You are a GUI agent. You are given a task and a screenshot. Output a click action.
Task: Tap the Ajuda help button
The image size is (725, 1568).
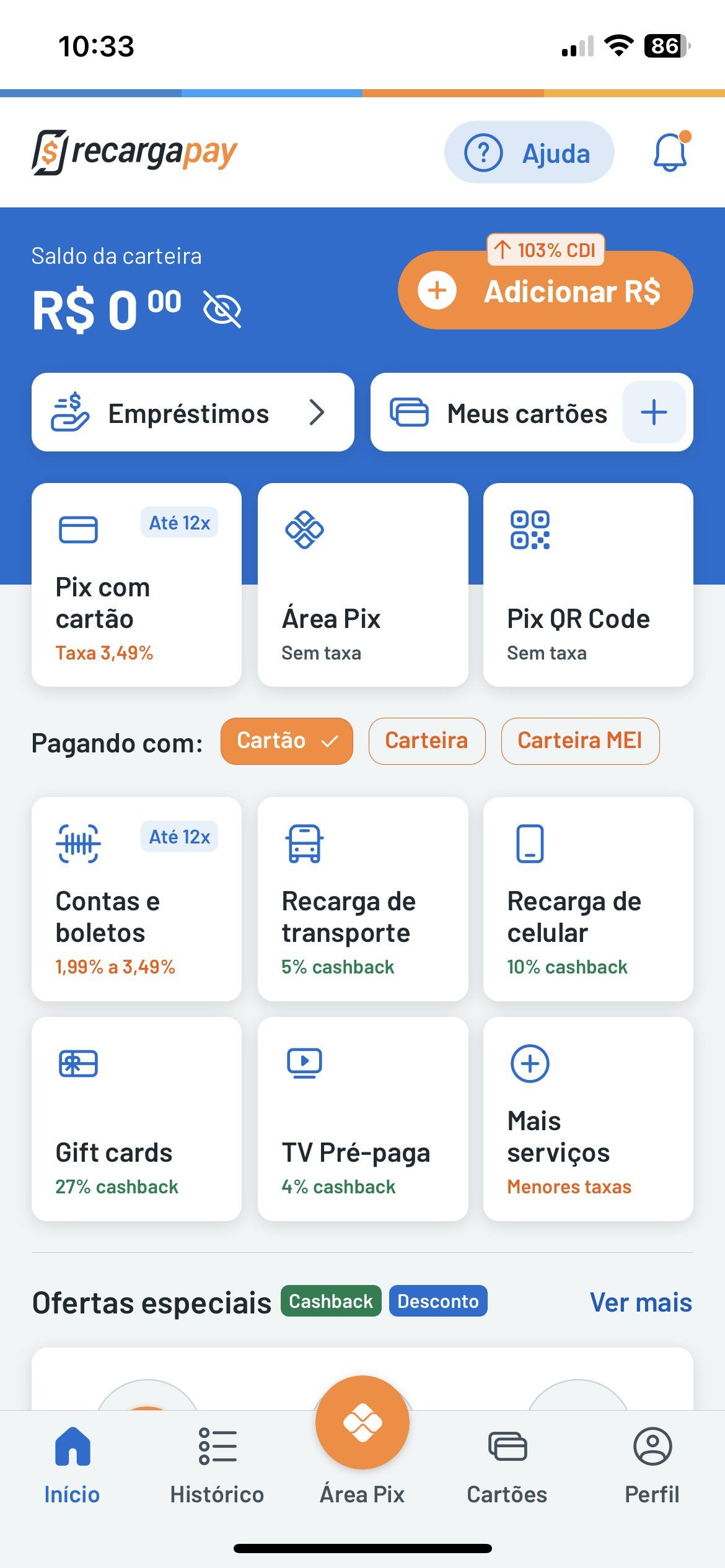(x=529, y=152)
